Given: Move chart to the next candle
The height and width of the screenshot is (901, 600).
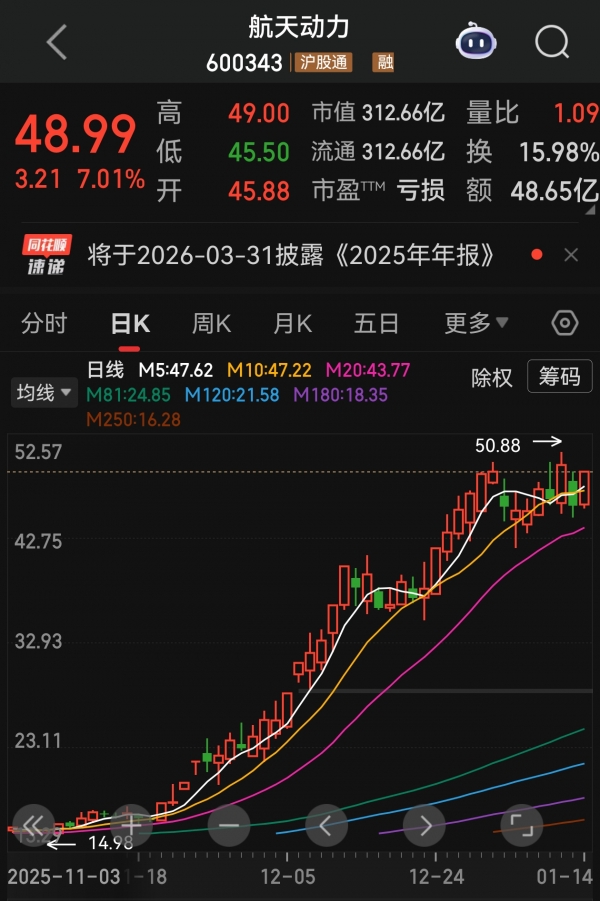Looking at the screenshot, I should [x=425, y=826].
